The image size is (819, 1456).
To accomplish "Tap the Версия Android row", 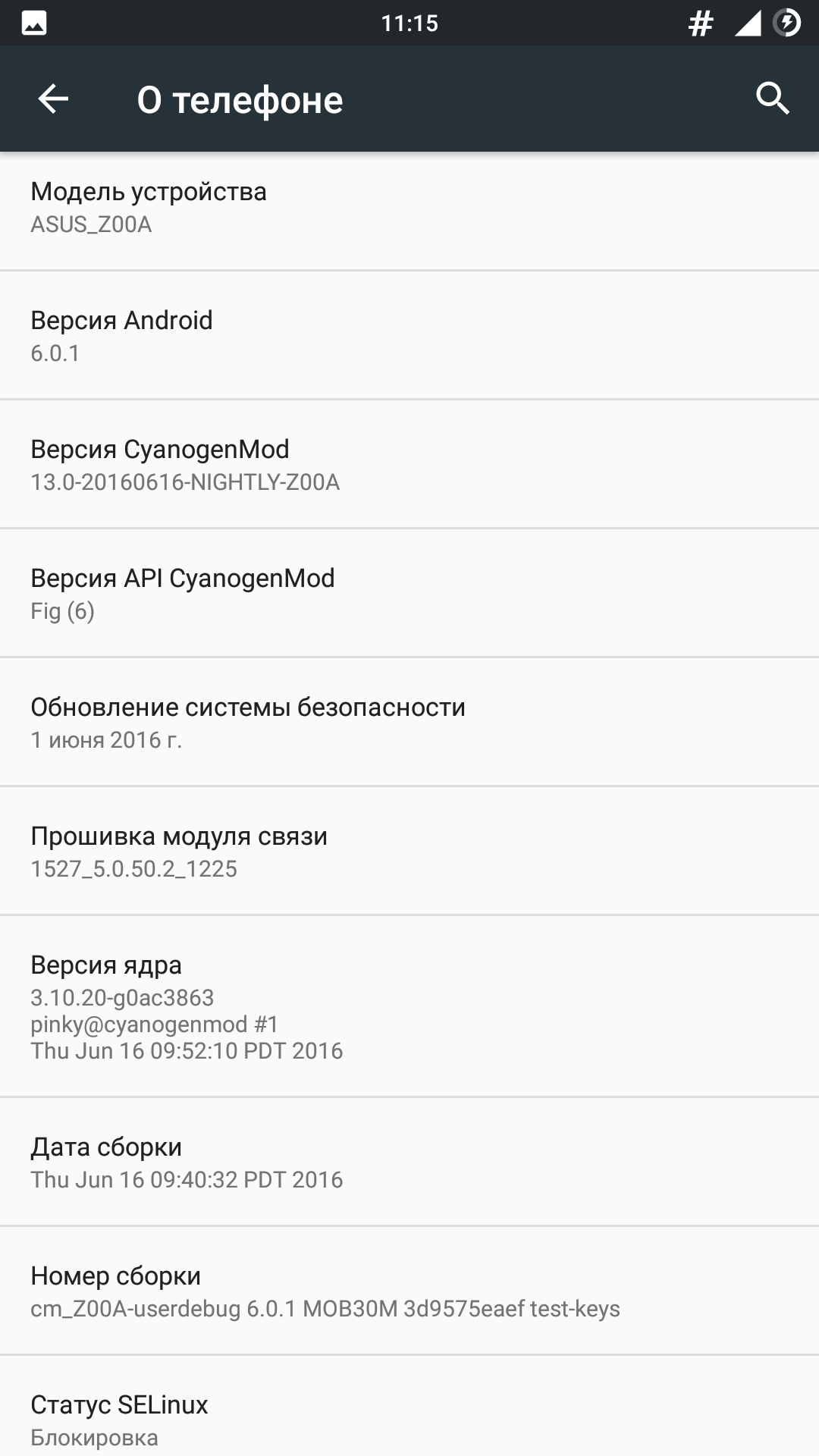I will point(409,335).
